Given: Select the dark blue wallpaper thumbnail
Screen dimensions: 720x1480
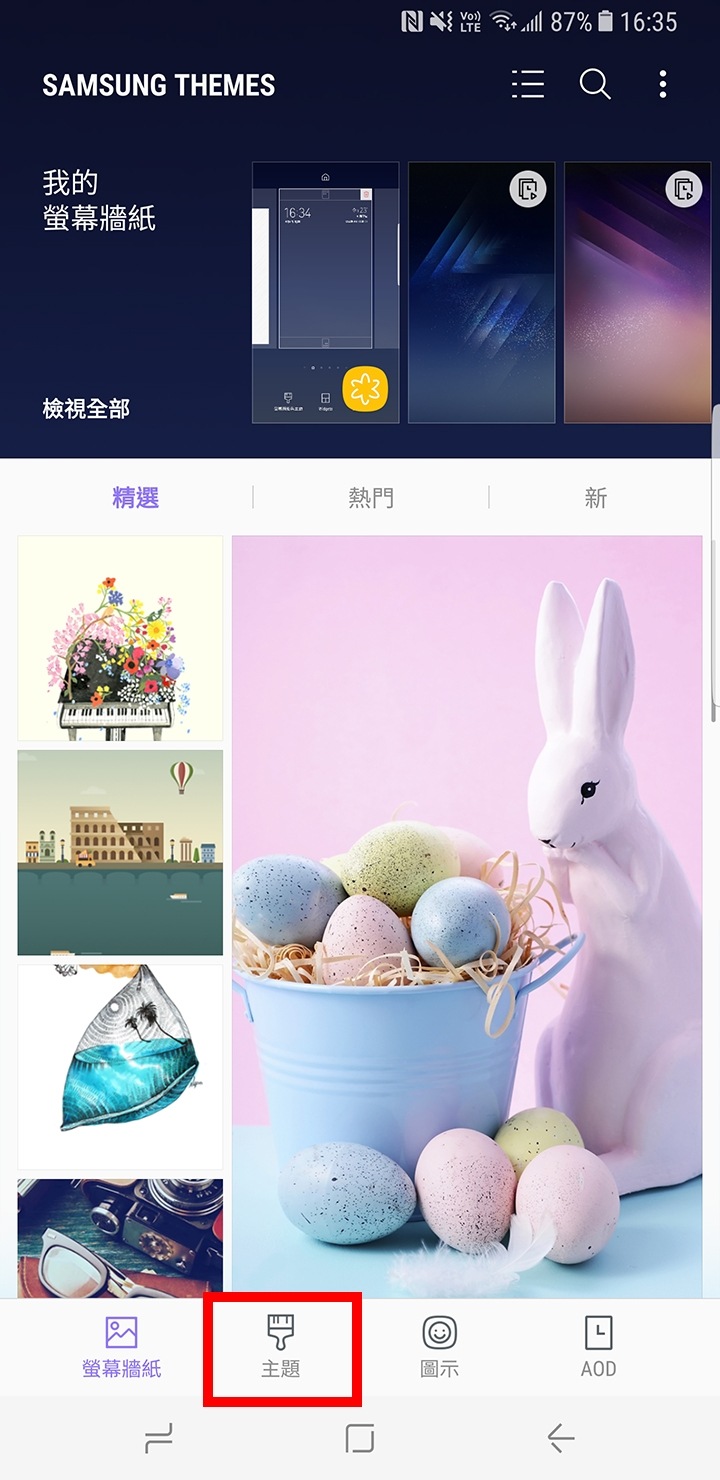Looking at the screenshot, I should pos(482,293).
